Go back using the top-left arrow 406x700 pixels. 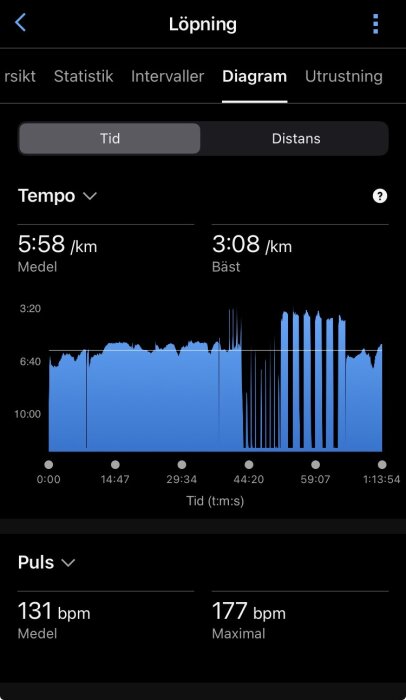click(x=21, y=23)
